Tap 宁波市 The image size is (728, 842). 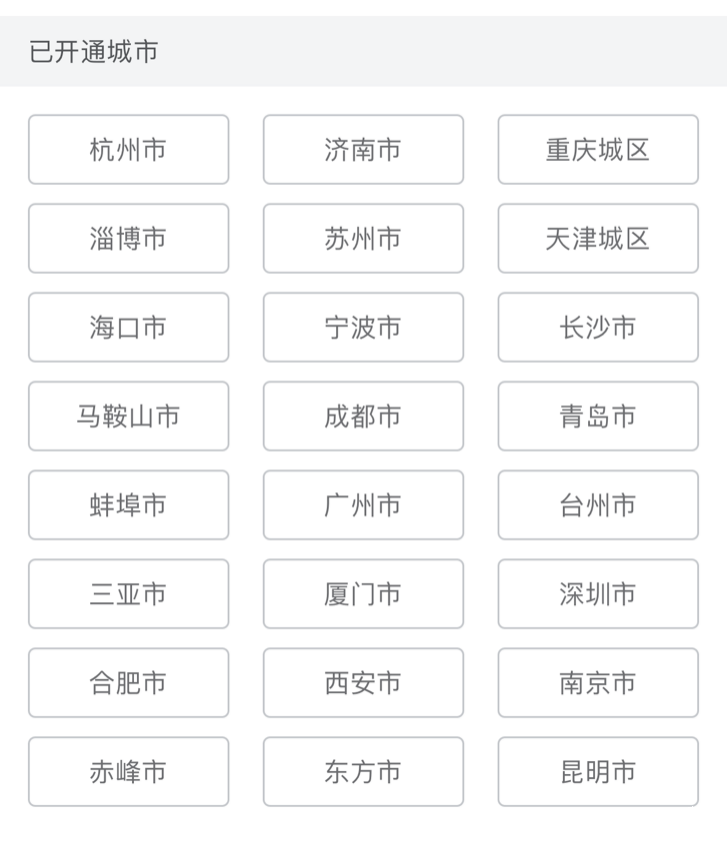pos(363,327)
